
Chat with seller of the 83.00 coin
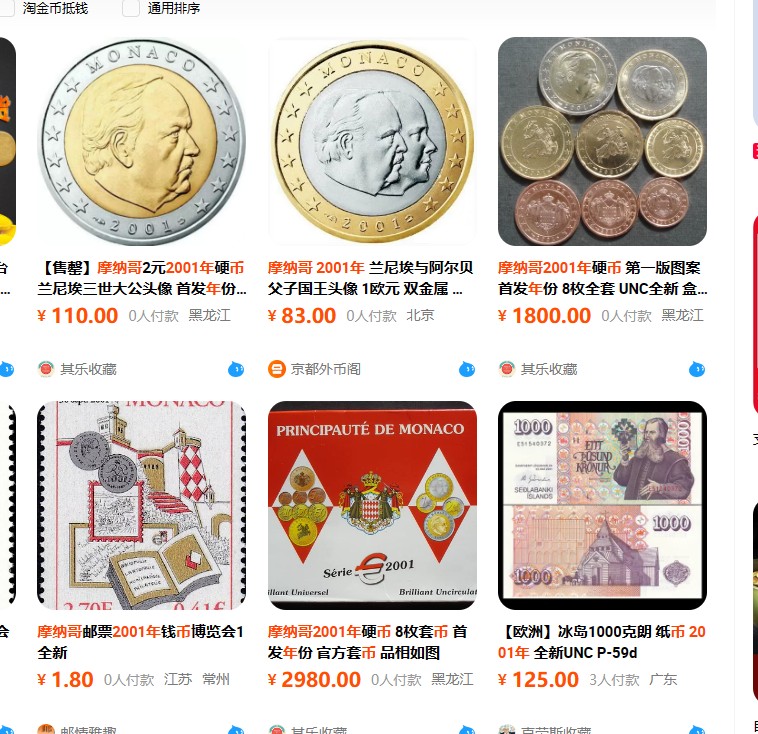[467, 369]
